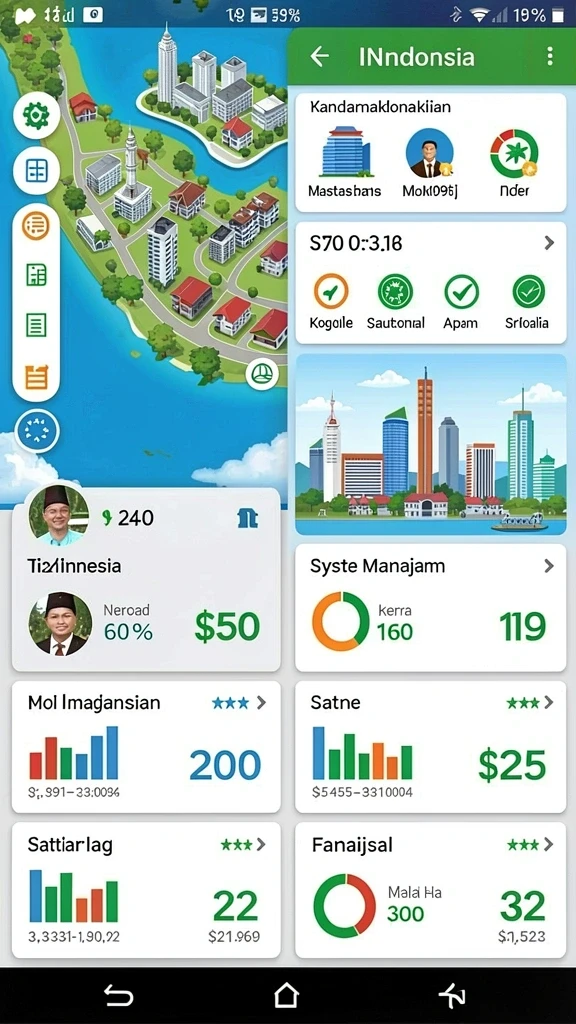
Task: Select the Apam check icon
Action: tap(461, 300)
